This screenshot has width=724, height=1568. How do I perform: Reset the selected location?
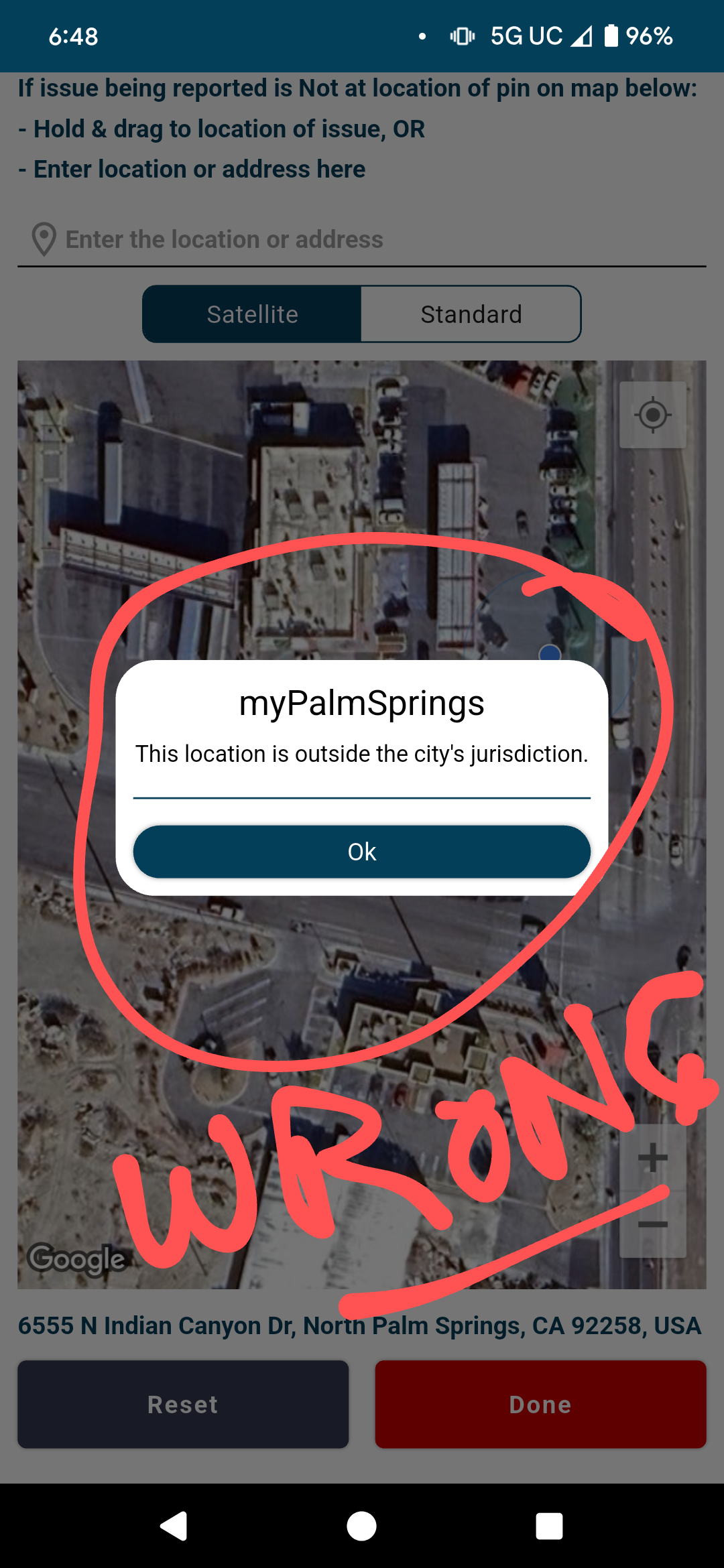183,1404
